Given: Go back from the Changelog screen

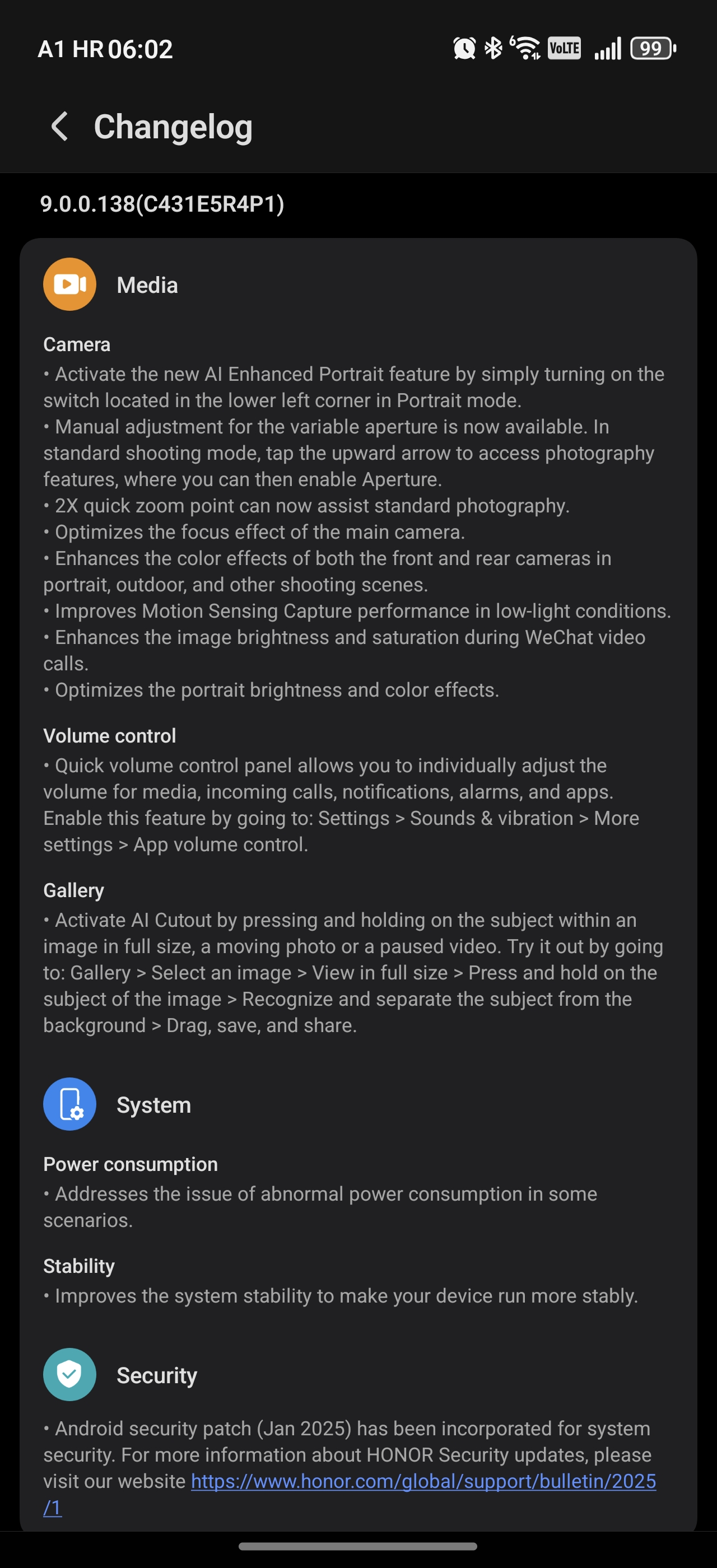Looking at the screenshot, I should point(59,127).
